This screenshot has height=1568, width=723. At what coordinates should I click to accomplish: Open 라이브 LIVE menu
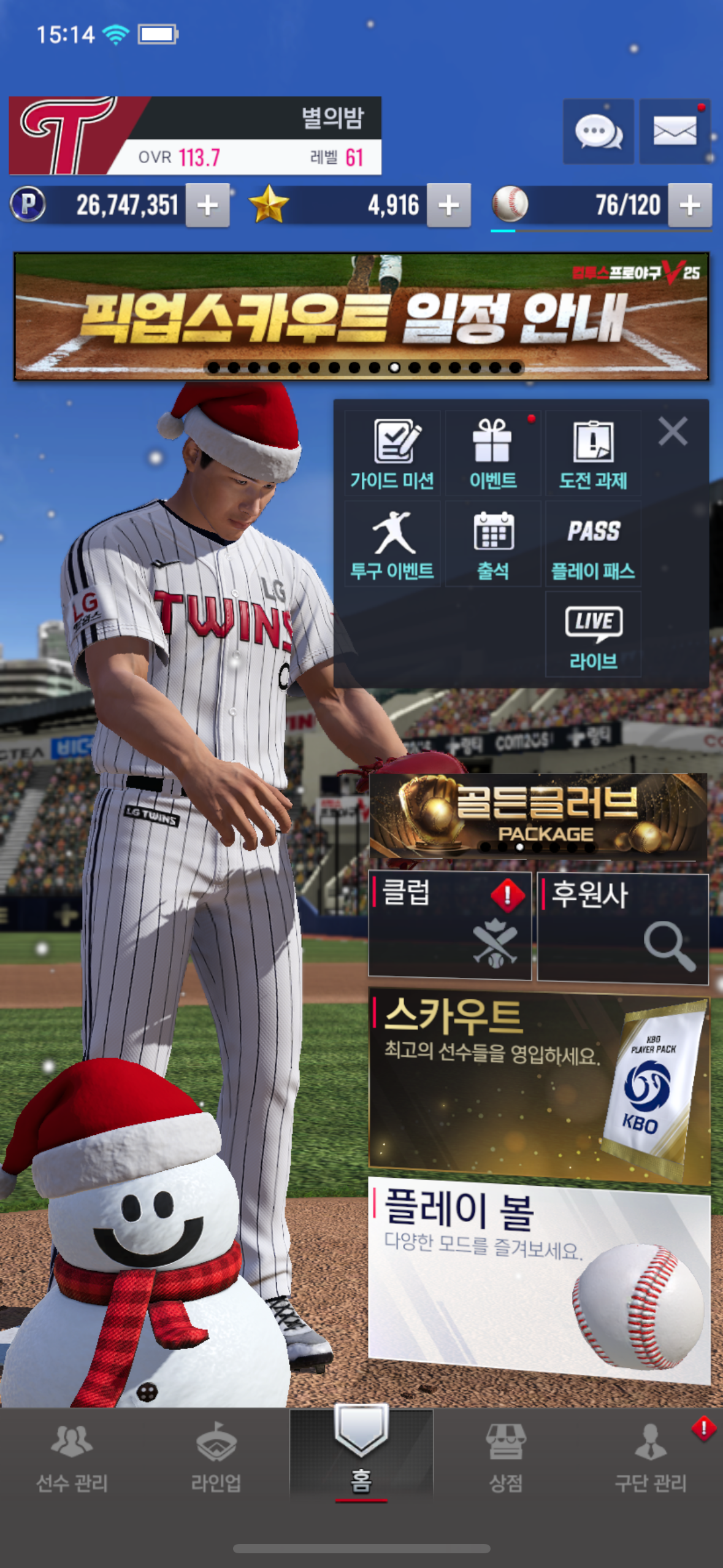[x=593, y=635]
